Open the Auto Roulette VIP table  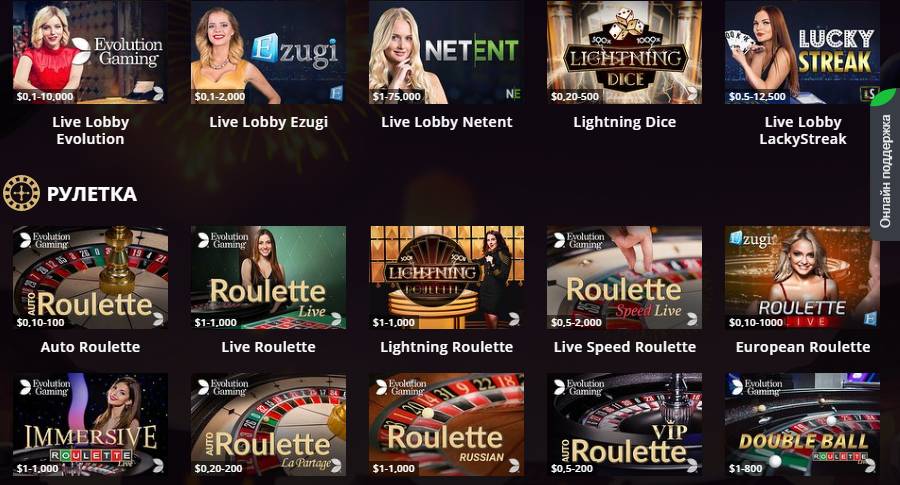coord(624,424)
